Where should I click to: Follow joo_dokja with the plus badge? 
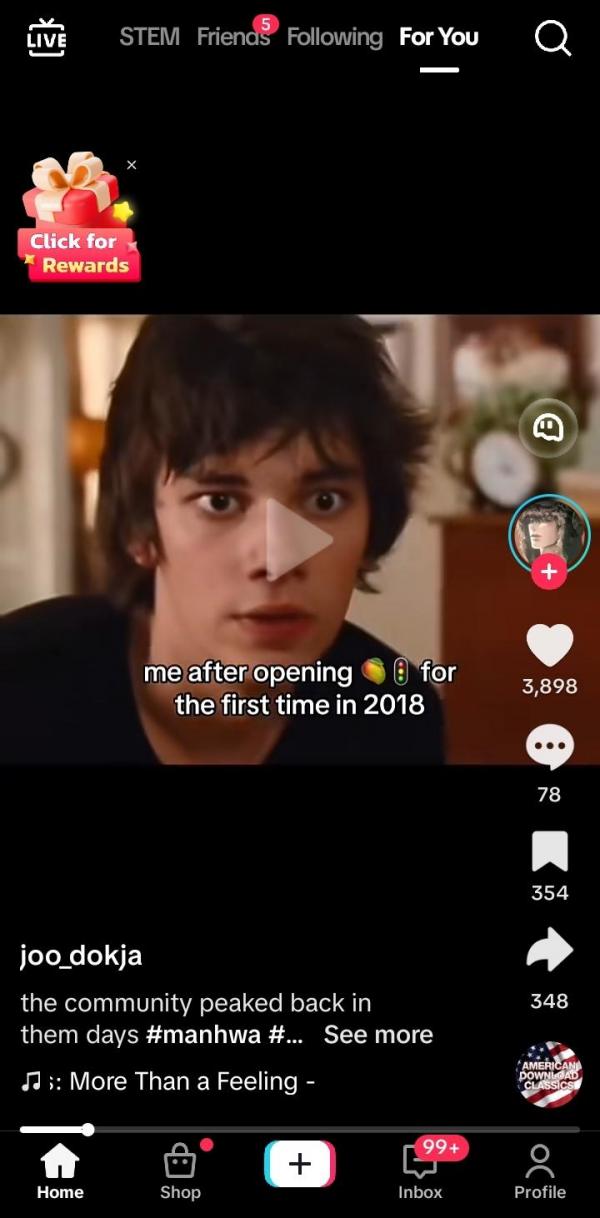point(549,571)
